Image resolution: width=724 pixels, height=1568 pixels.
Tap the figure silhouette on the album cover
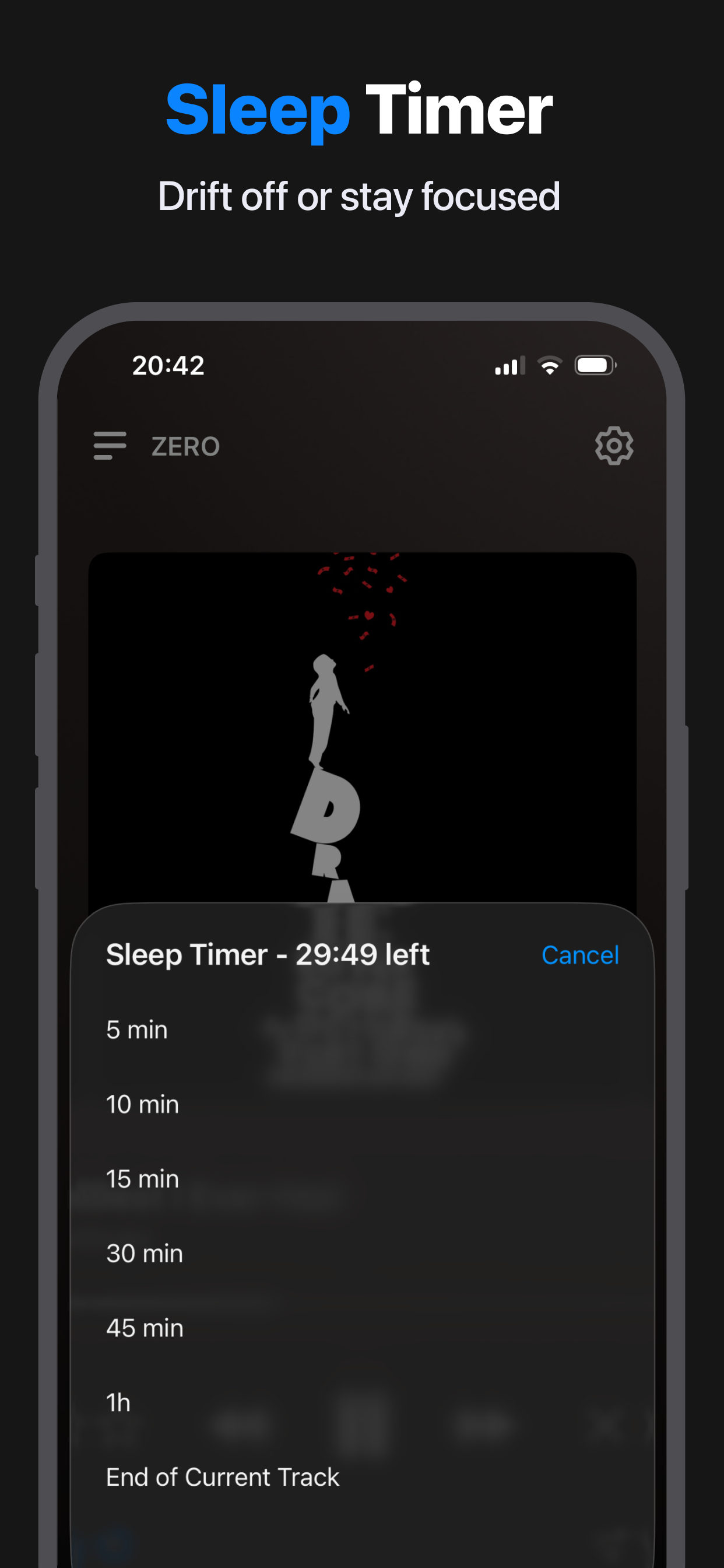click(x=325, y=700)
